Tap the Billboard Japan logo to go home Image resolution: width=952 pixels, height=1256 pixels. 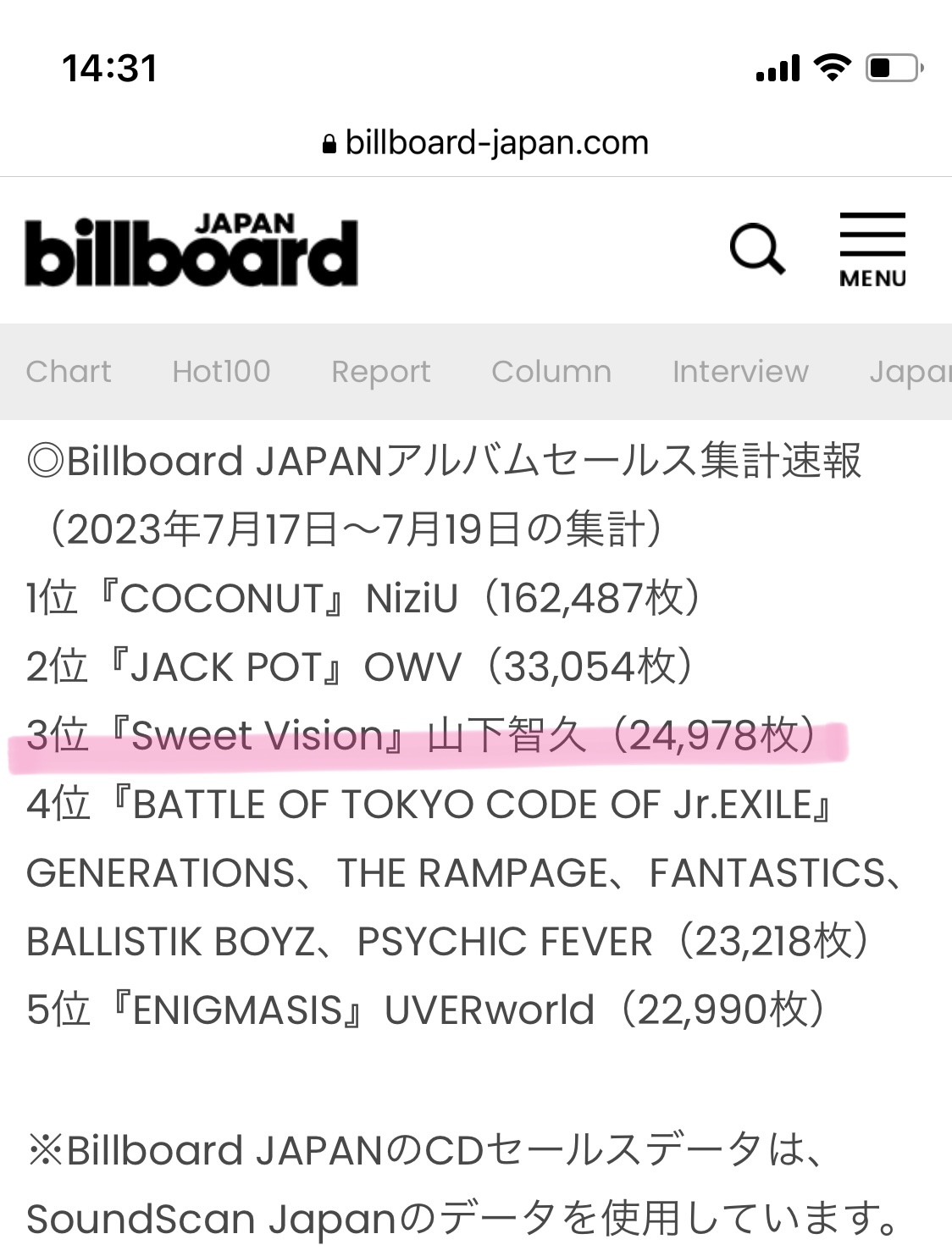(x=191, y=250)
